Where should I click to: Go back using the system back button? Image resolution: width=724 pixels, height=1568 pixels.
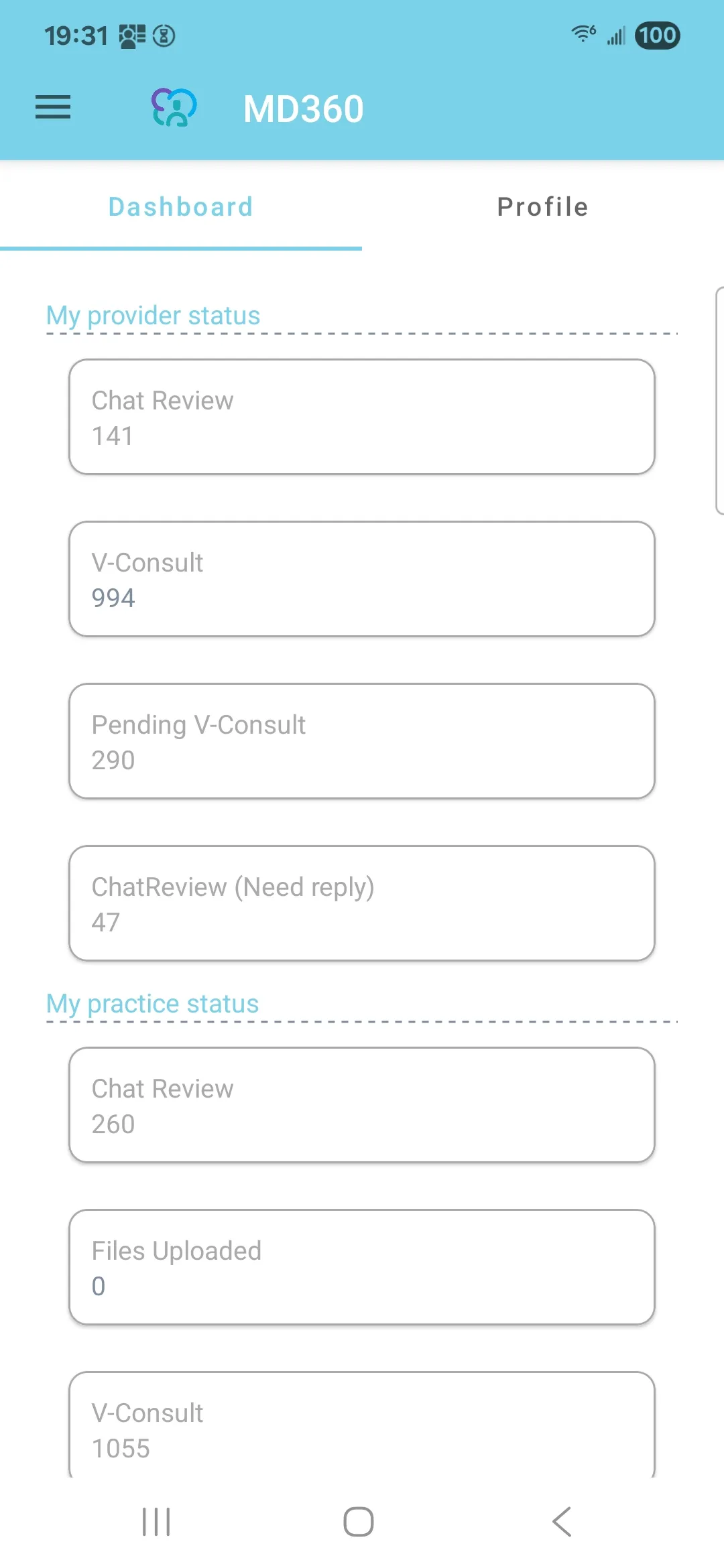(x=562, y=1522)
